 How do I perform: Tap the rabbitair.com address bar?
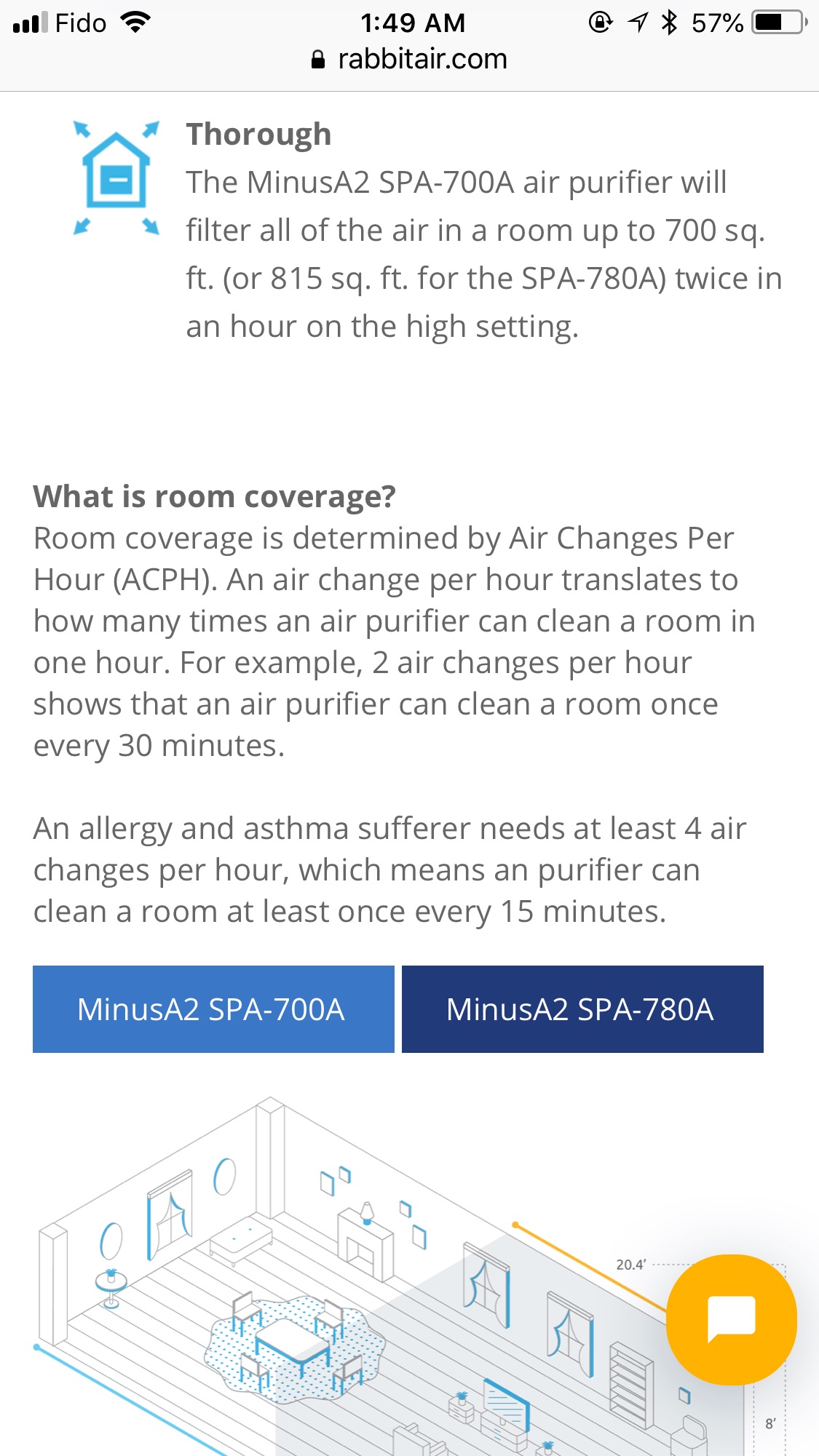[x=409, y=60]
